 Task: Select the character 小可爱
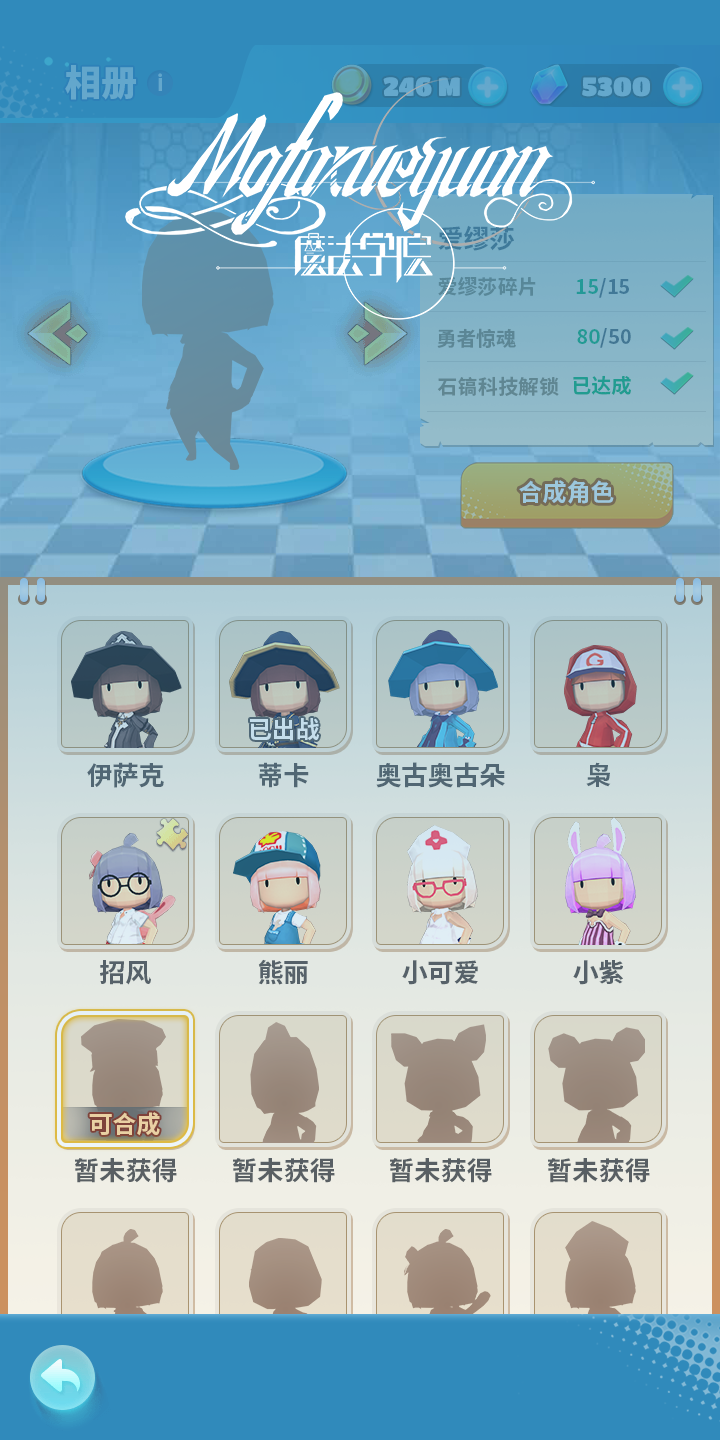click(x=440, y=882)
